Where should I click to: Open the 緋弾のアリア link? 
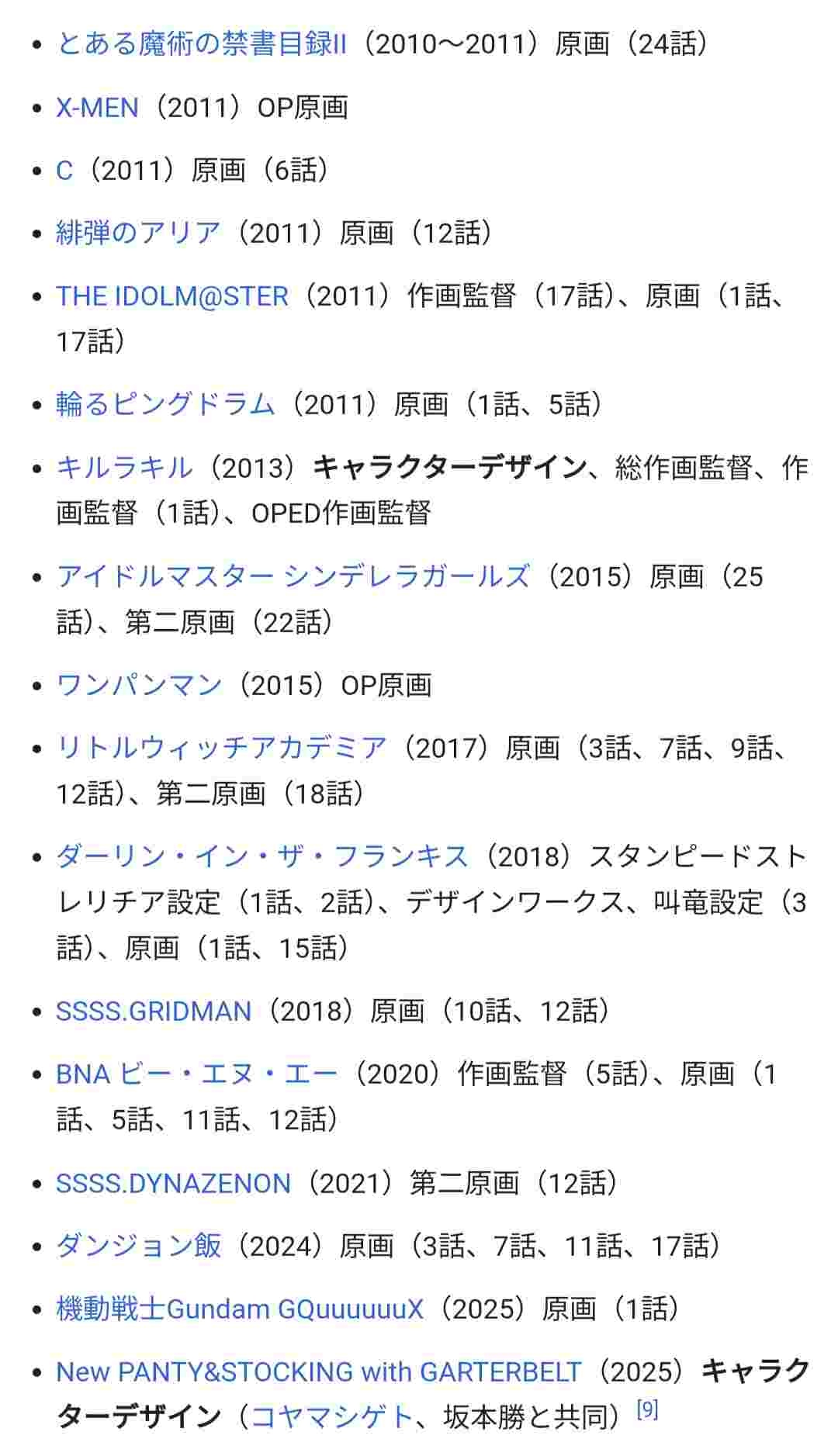click(138, 233)
